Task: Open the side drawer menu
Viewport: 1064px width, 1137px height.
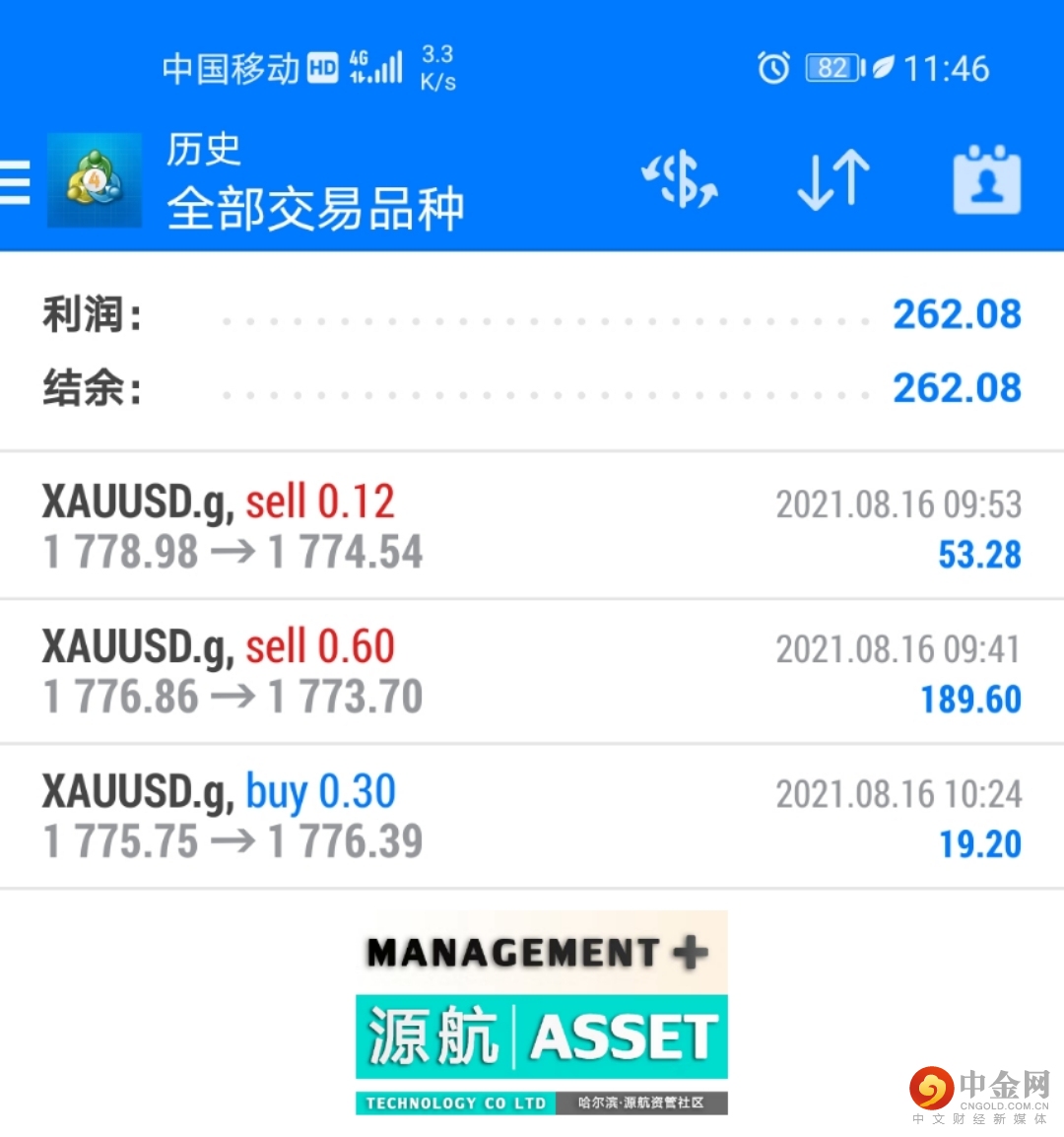Action: [16, 182]
